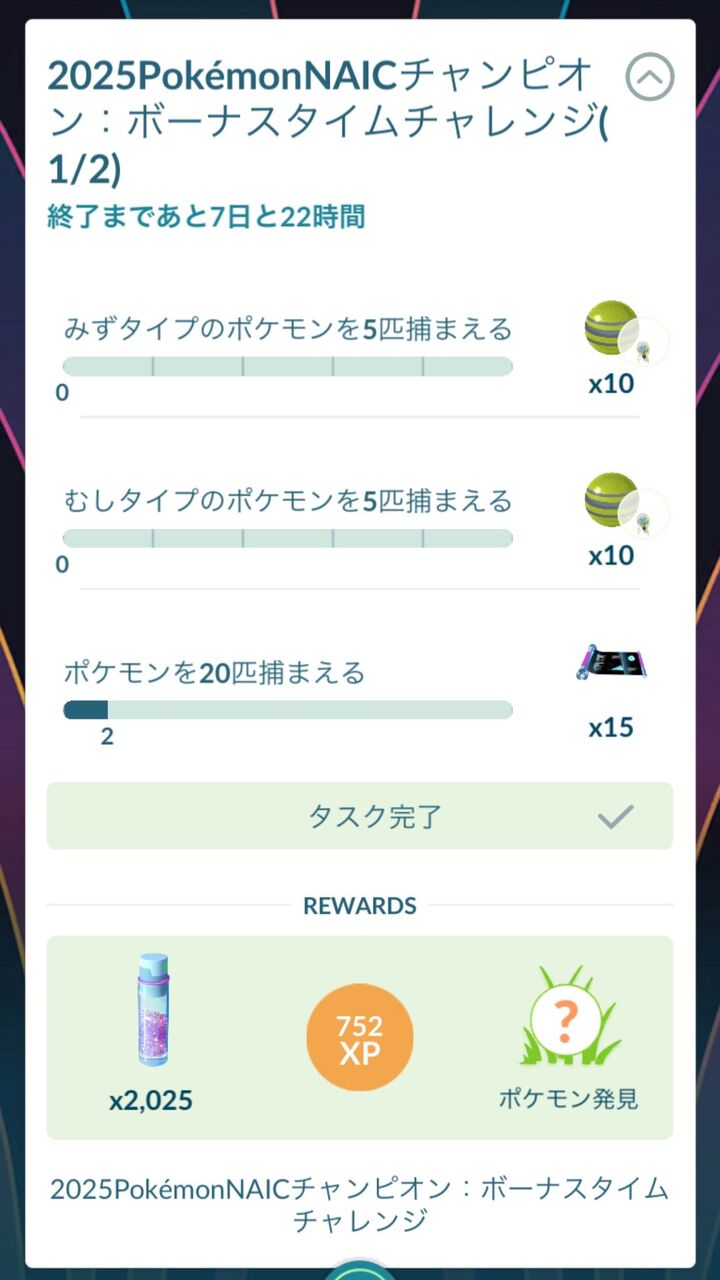Collapse the 2025PokémonNAIC challenge card
720x1280 pixels.
point(650,76)
